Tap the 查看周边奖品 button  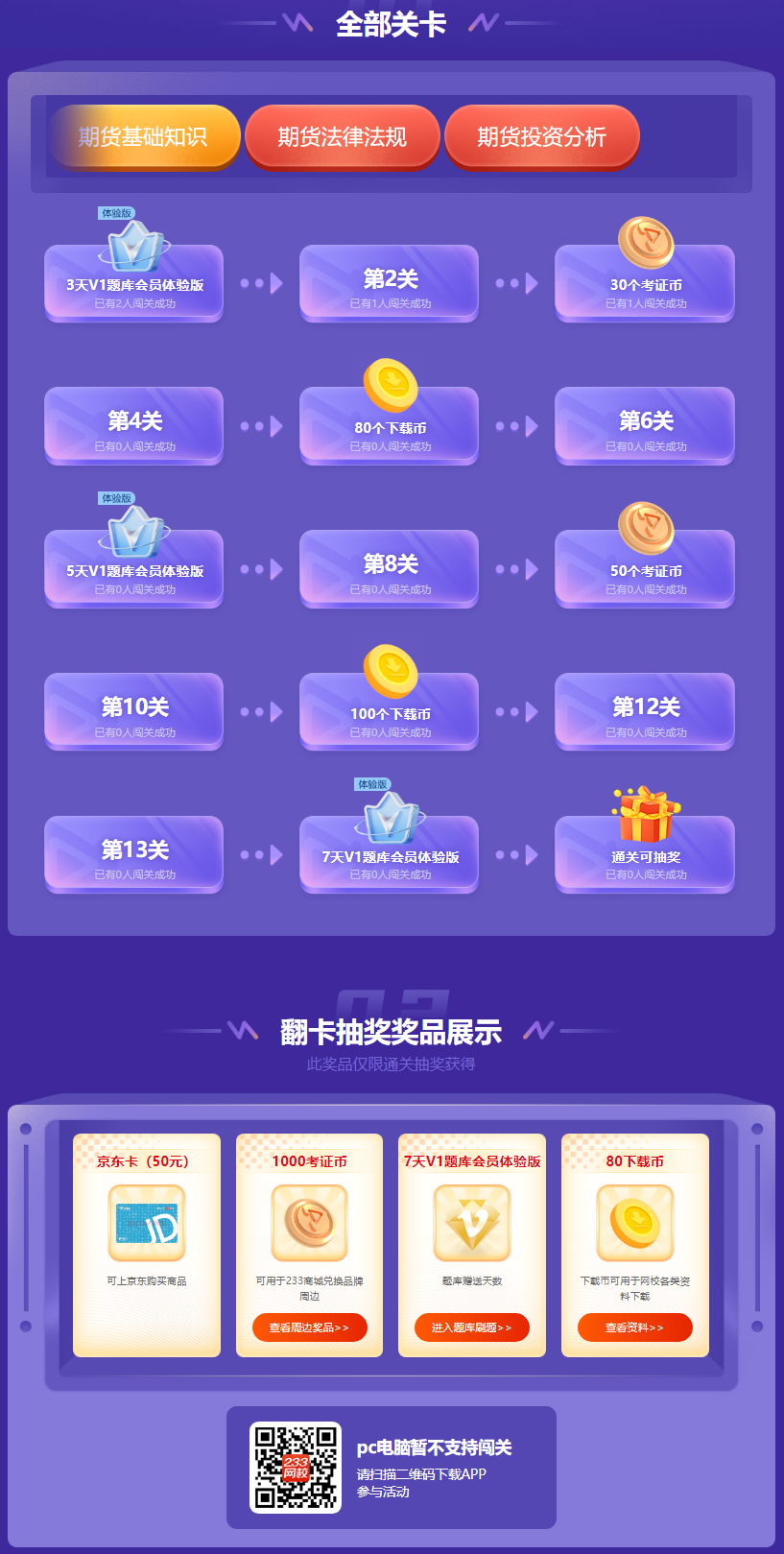(309, 1327)
